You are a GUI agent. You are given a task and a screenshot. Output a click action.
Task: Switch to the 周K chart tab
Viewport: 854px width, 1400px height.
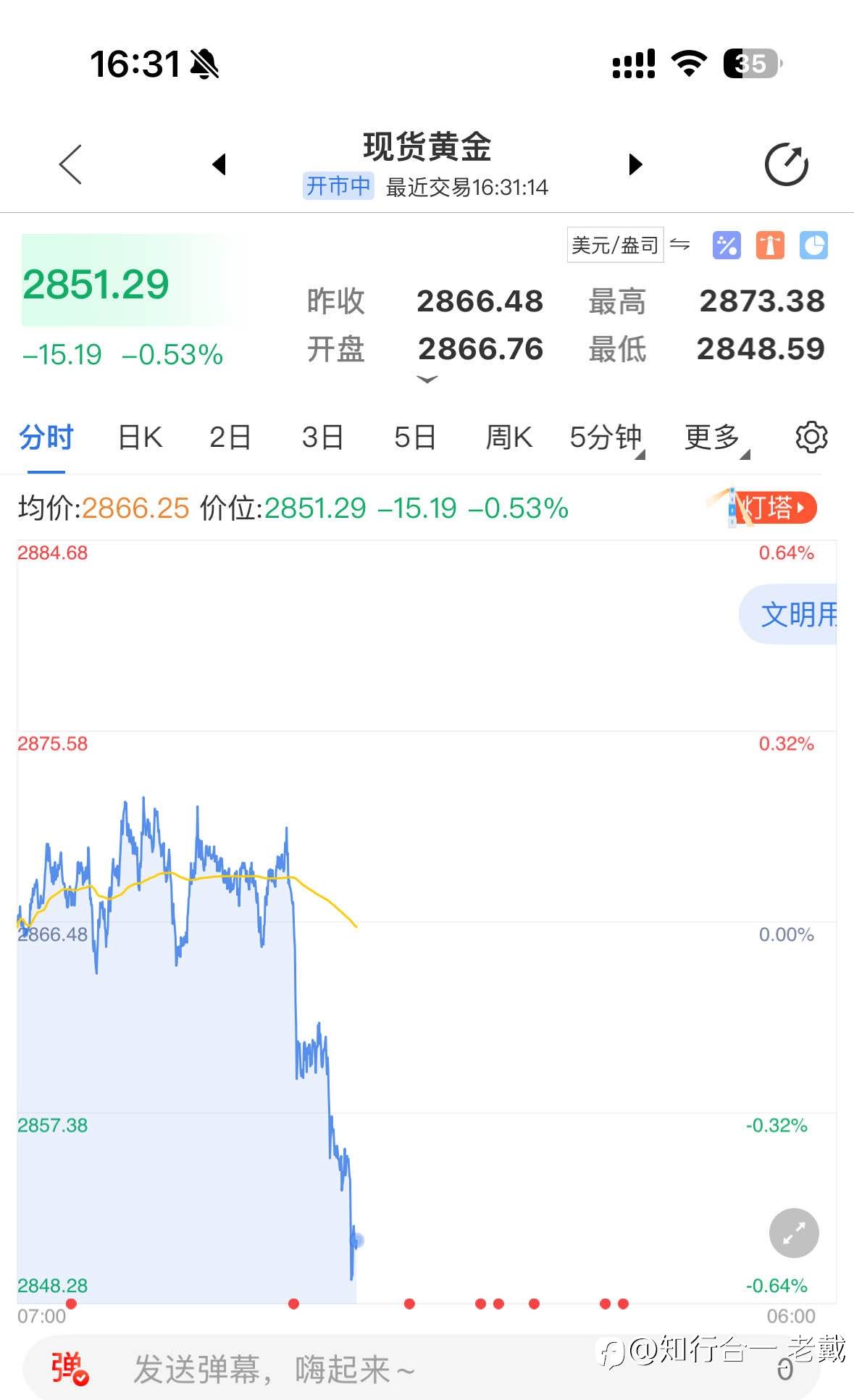tap(508, 437)
